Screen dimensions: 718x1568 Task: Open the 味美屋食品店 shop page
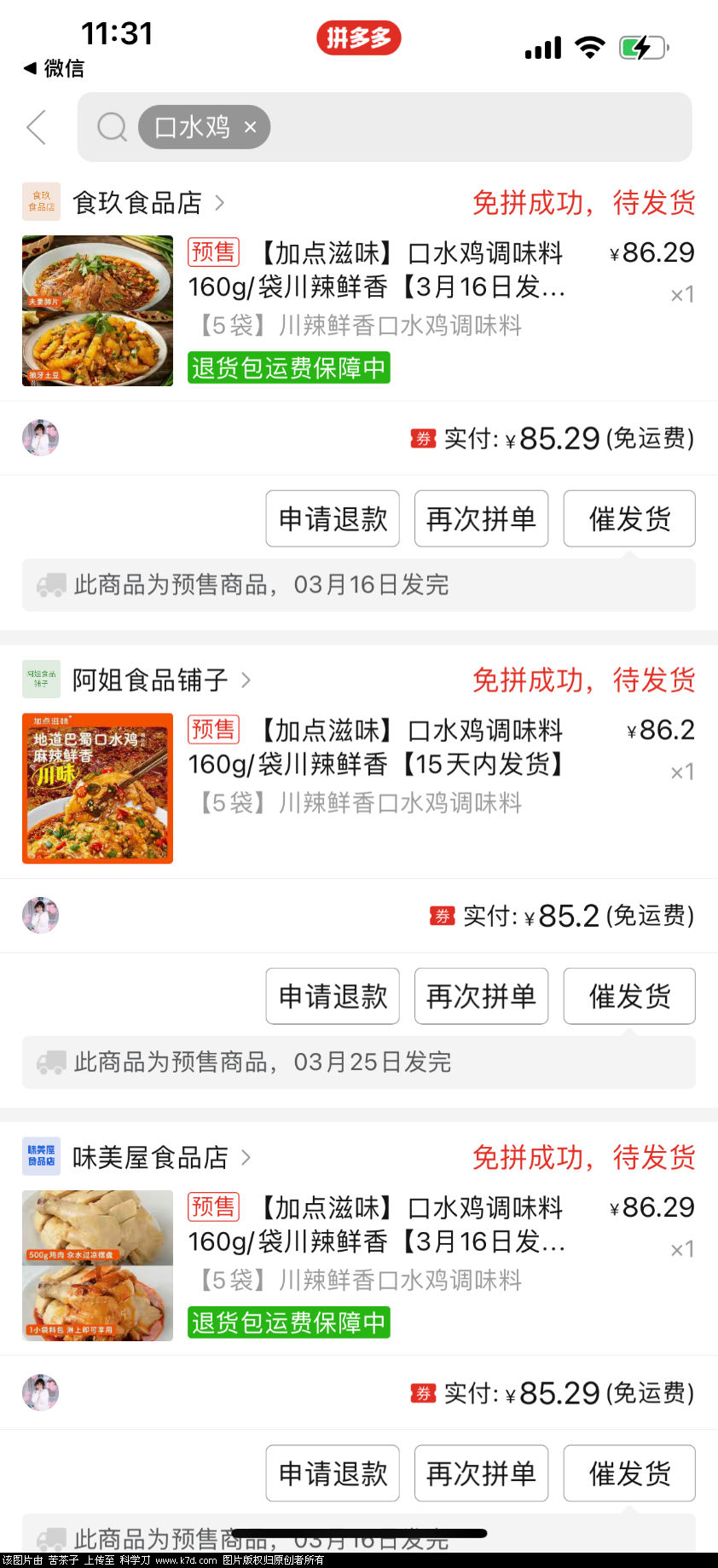coord(150,1158)
